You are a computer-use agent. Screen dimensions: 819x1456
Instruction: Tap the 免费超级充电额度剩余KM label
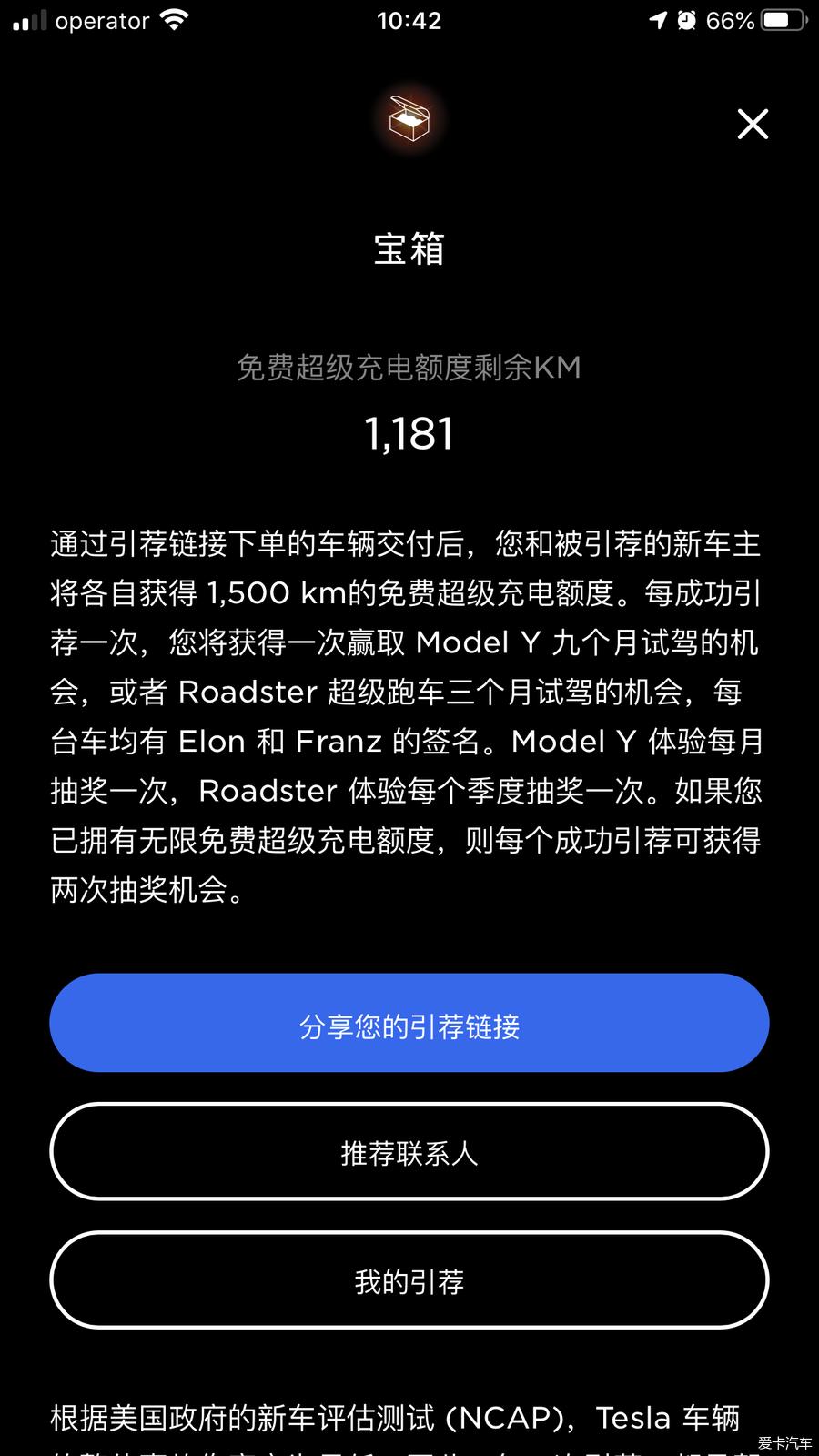(409, 368)
